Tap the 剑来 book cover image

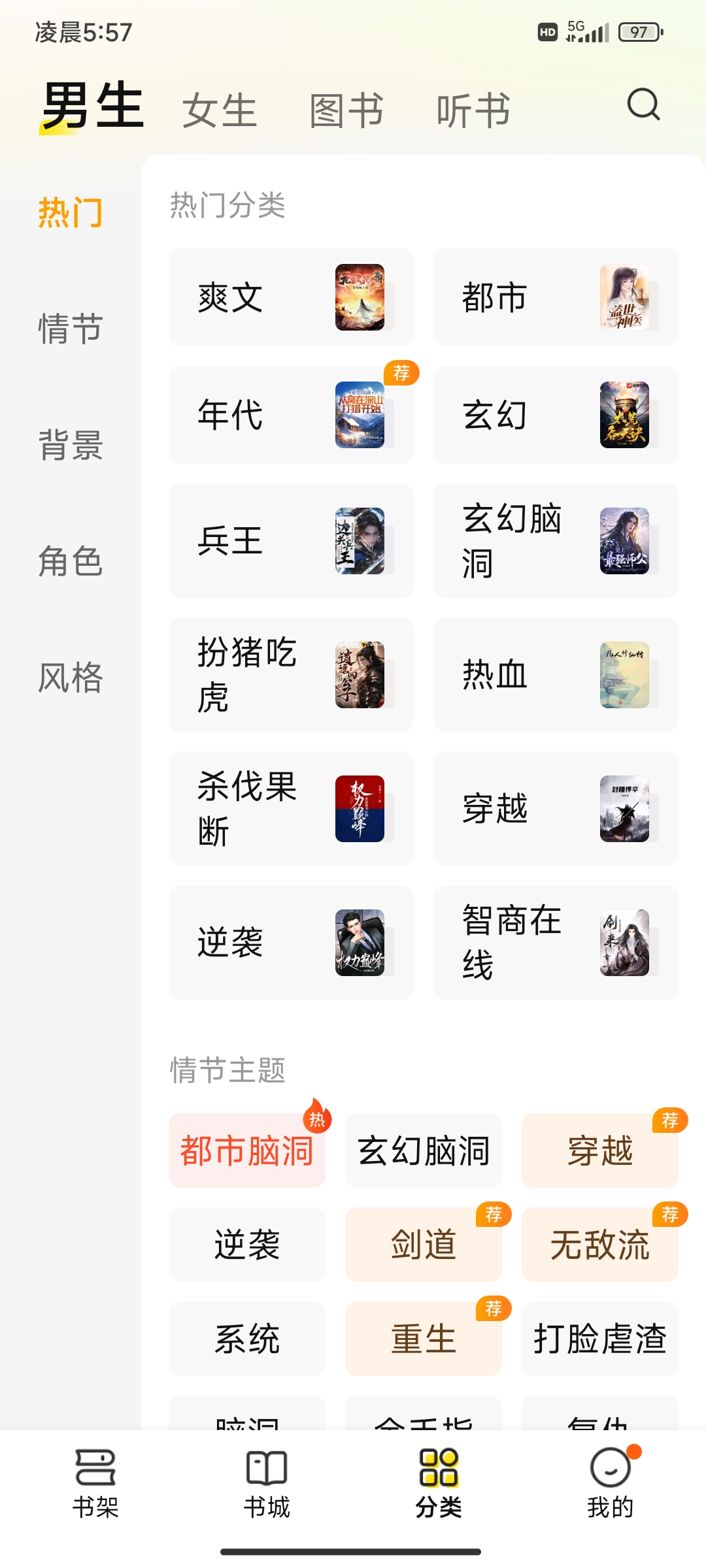(x=624, y=944)
